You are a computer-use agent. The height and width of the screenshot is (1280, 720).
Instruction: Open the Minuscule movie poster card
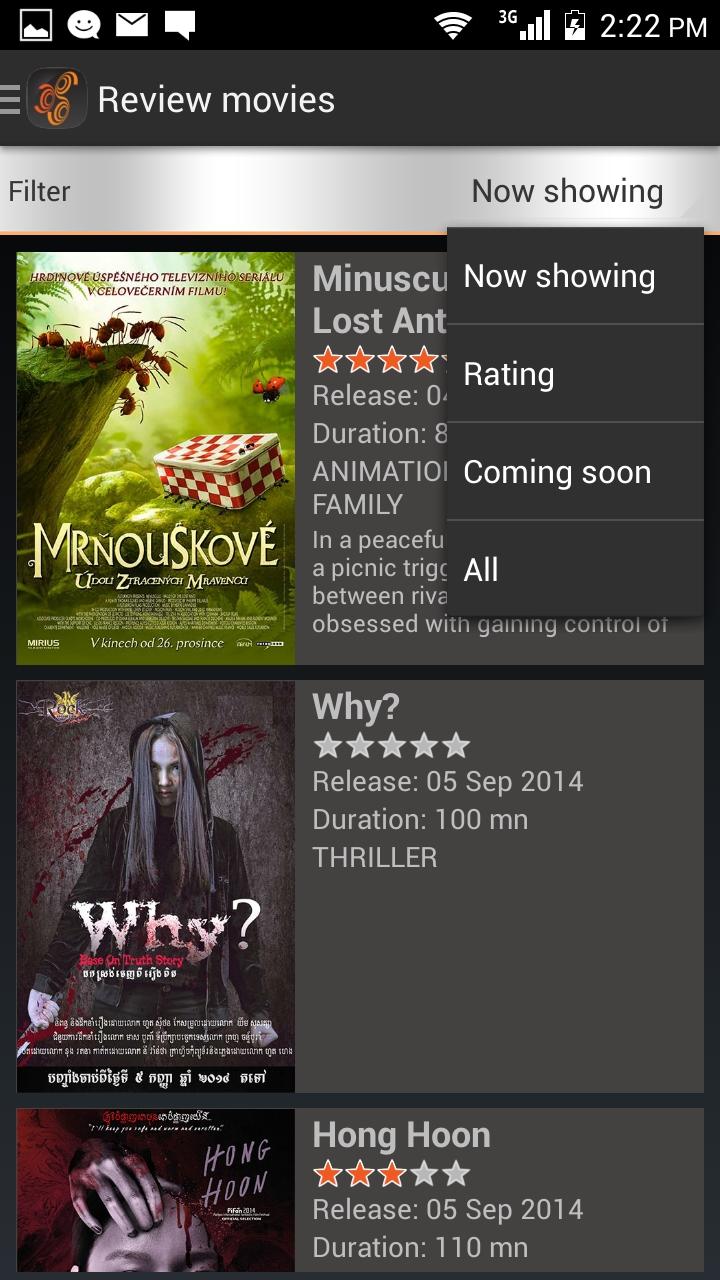coord(156,458)
